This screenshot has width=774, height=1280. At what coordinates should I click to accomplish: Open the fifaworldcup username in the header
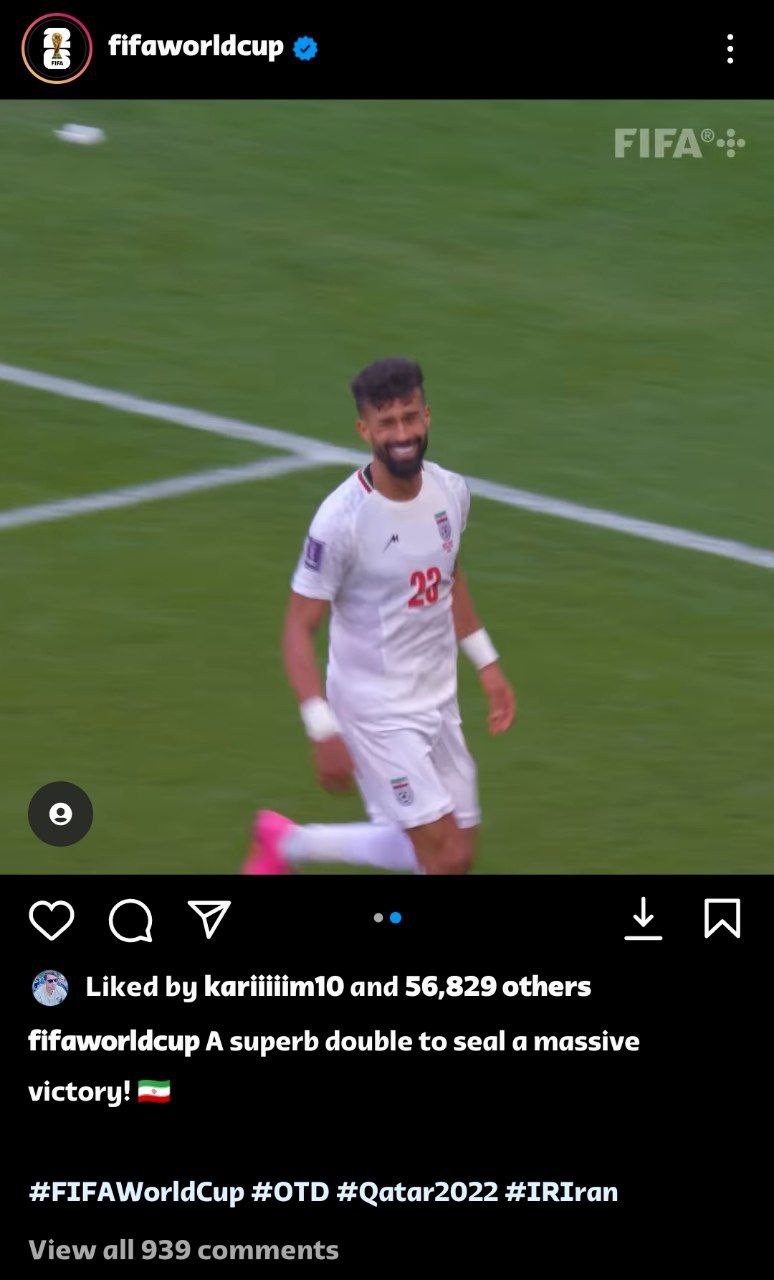coord(196,47)
